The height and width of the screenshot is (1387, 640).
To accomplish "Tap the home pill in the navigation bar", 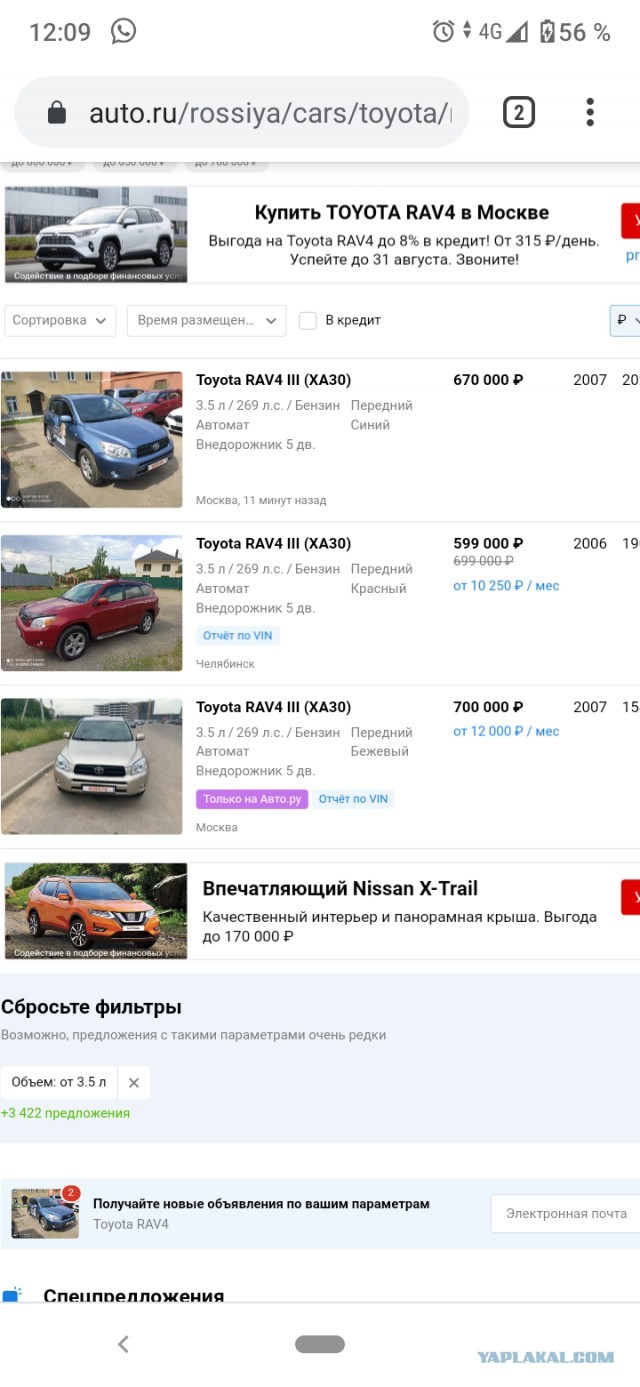I will click(x=320, y=1344).
